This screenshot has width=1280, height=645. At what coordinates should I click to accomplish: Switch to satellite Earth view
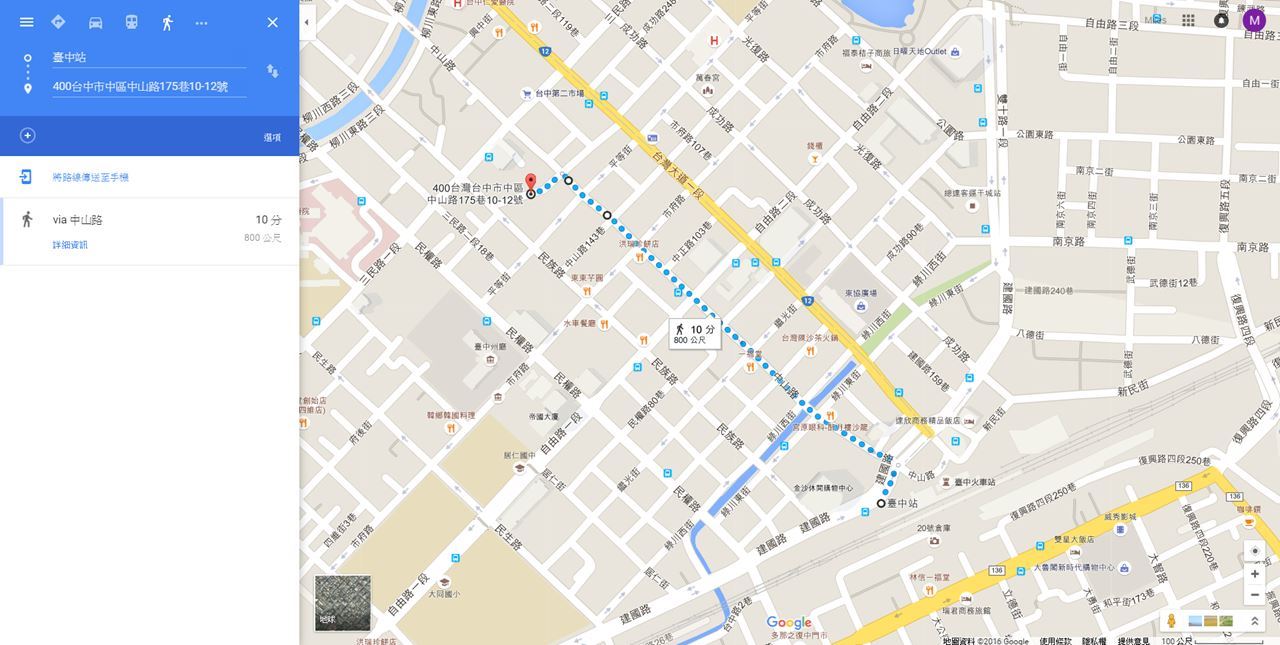[x=343, y=603]
